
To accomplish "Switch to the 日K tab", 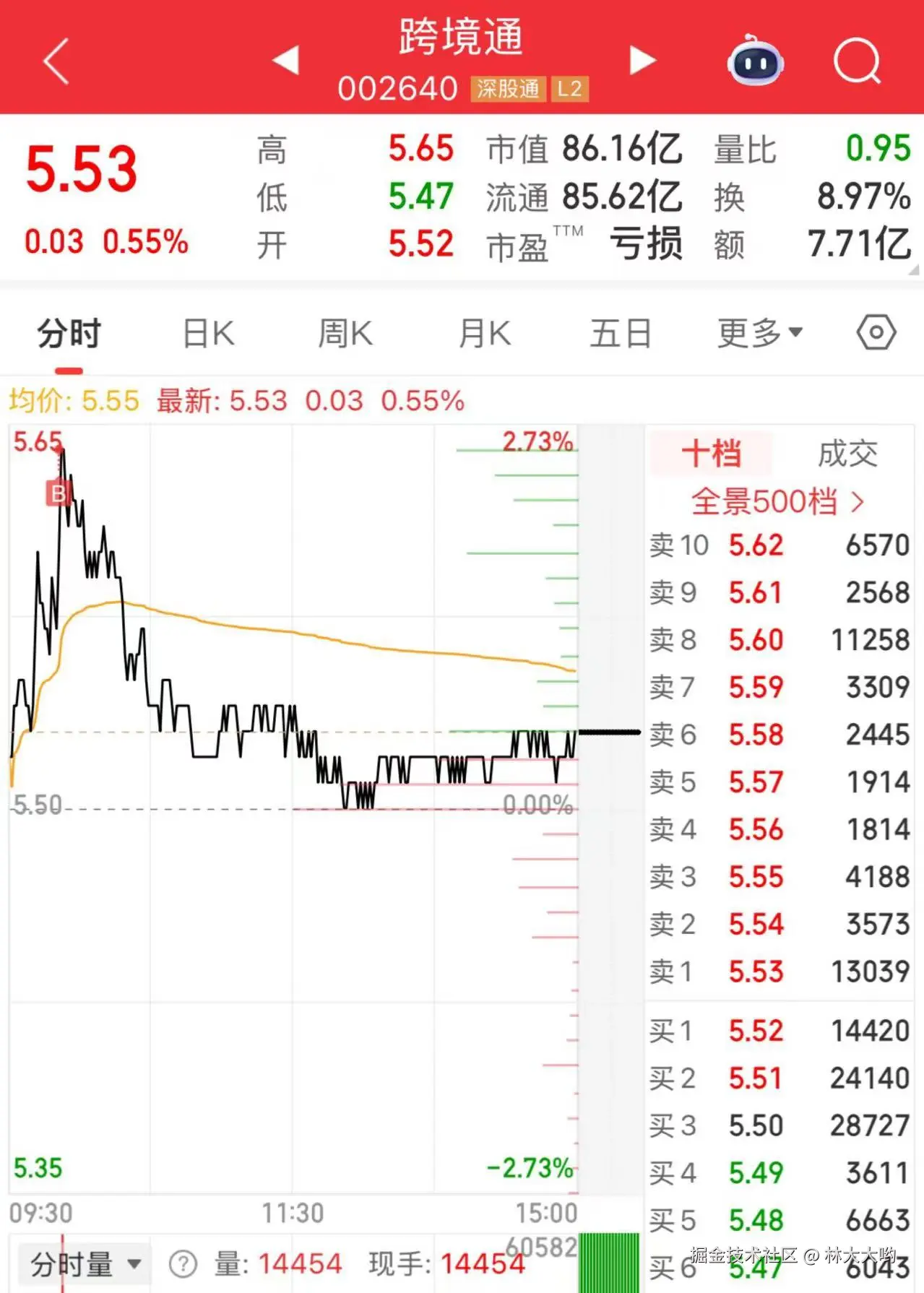I will click(x=208, y=332).
